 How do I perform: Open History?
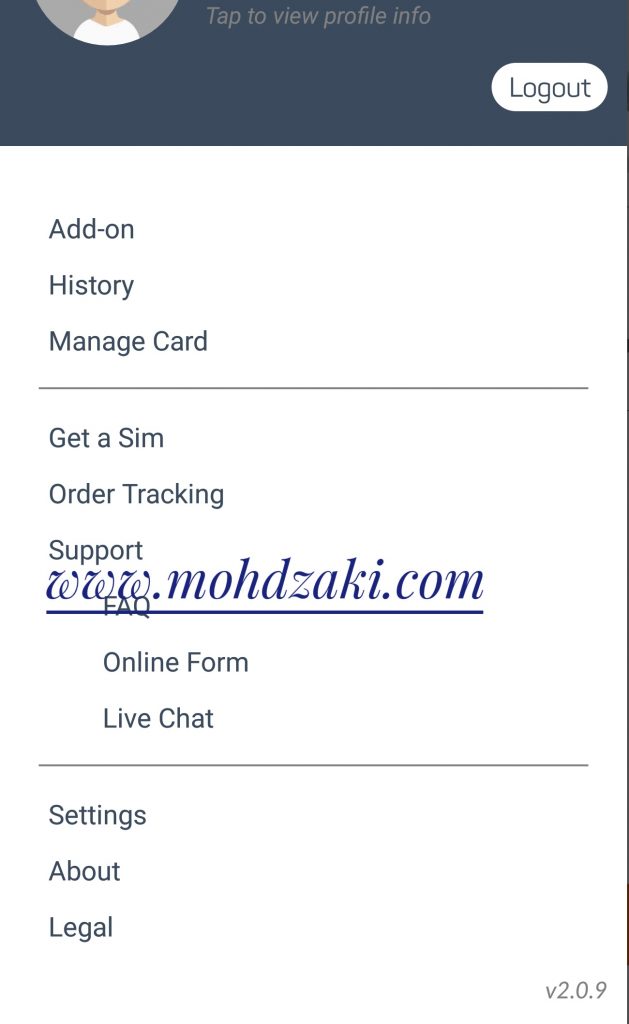pyautogui.click(x=91, y=285)
